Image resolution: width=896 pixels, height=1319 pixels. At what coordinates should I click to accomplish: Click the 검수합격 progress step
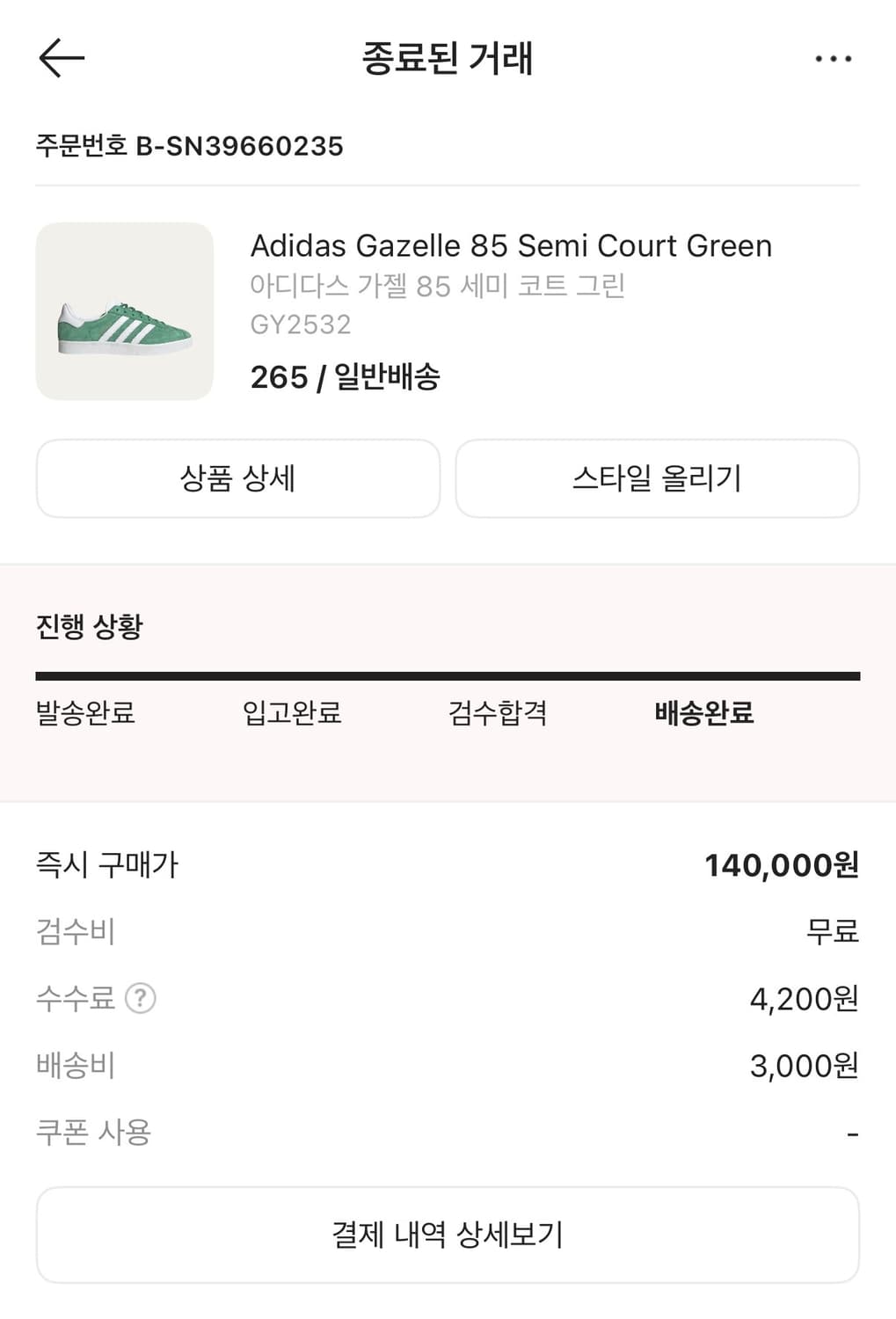click(x=499, y=714)
